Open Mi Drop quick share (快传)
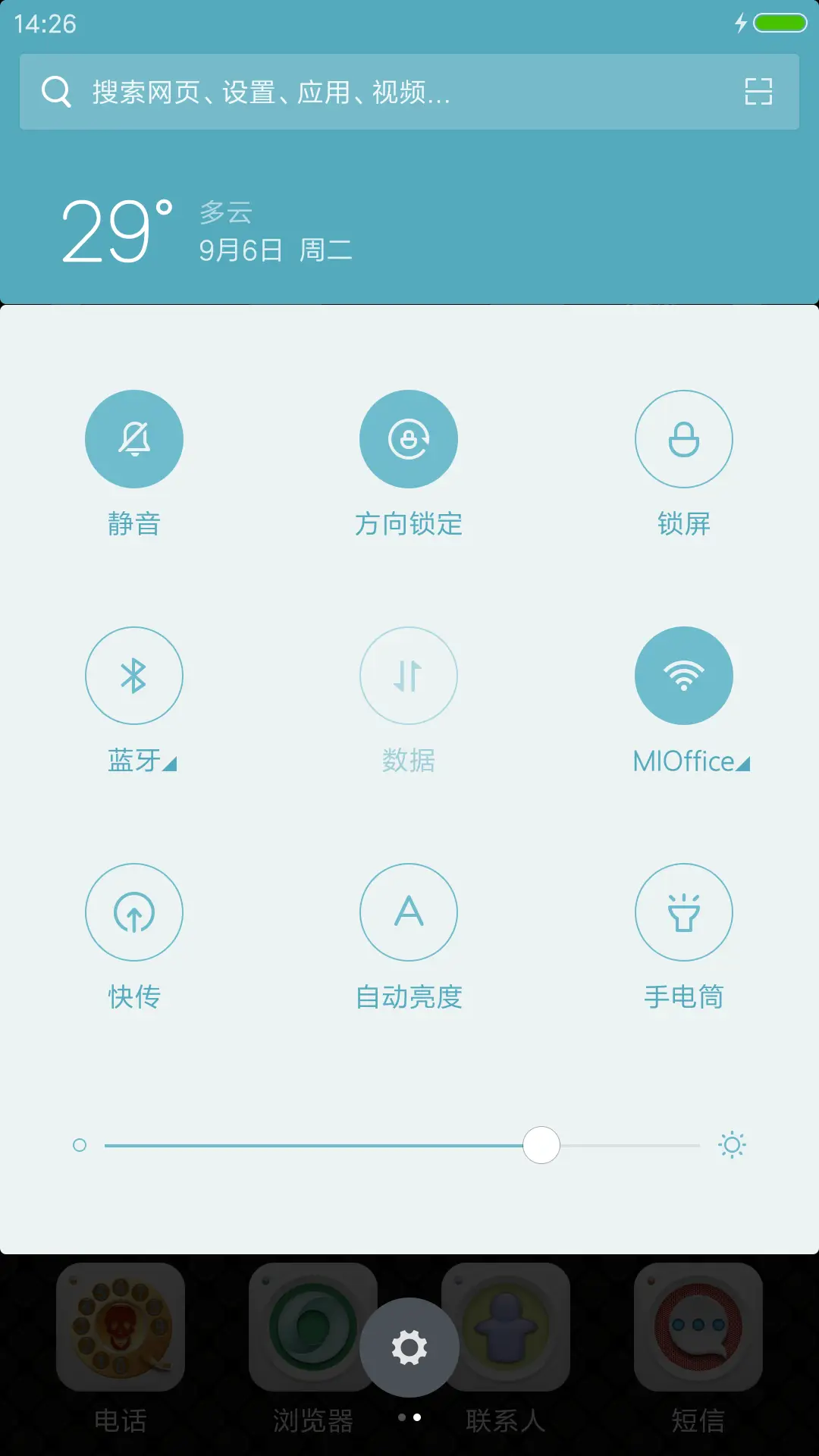 (x=134, y=912)
